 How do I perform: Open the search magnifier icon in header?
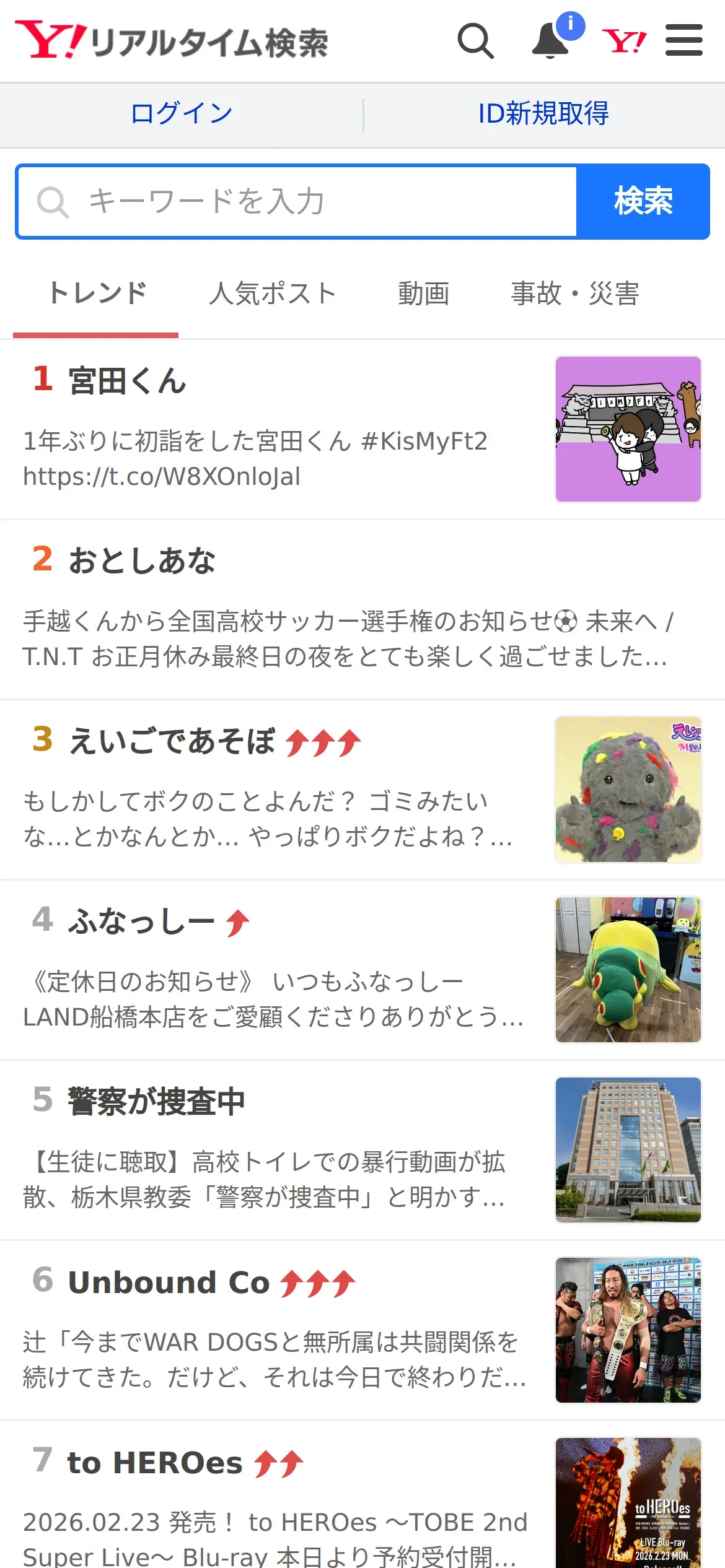click(475, 41)
